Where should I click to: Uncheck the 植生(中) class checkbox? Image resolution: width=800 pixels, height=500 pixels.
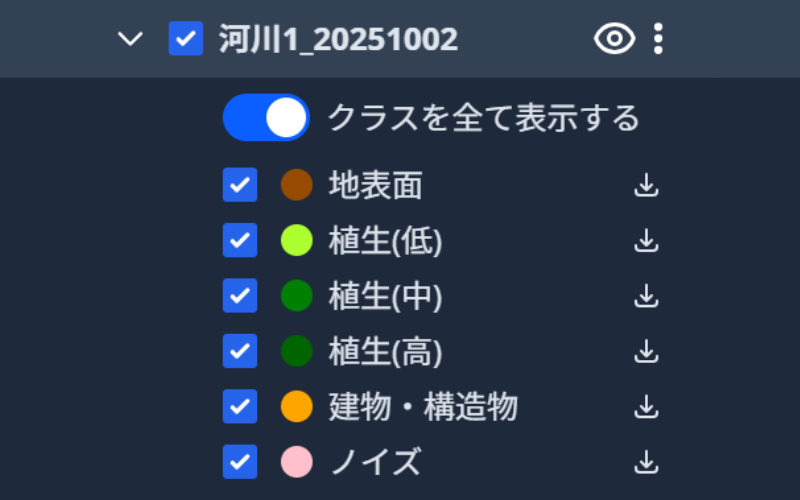pyautogui.click(x=240, y=296)
